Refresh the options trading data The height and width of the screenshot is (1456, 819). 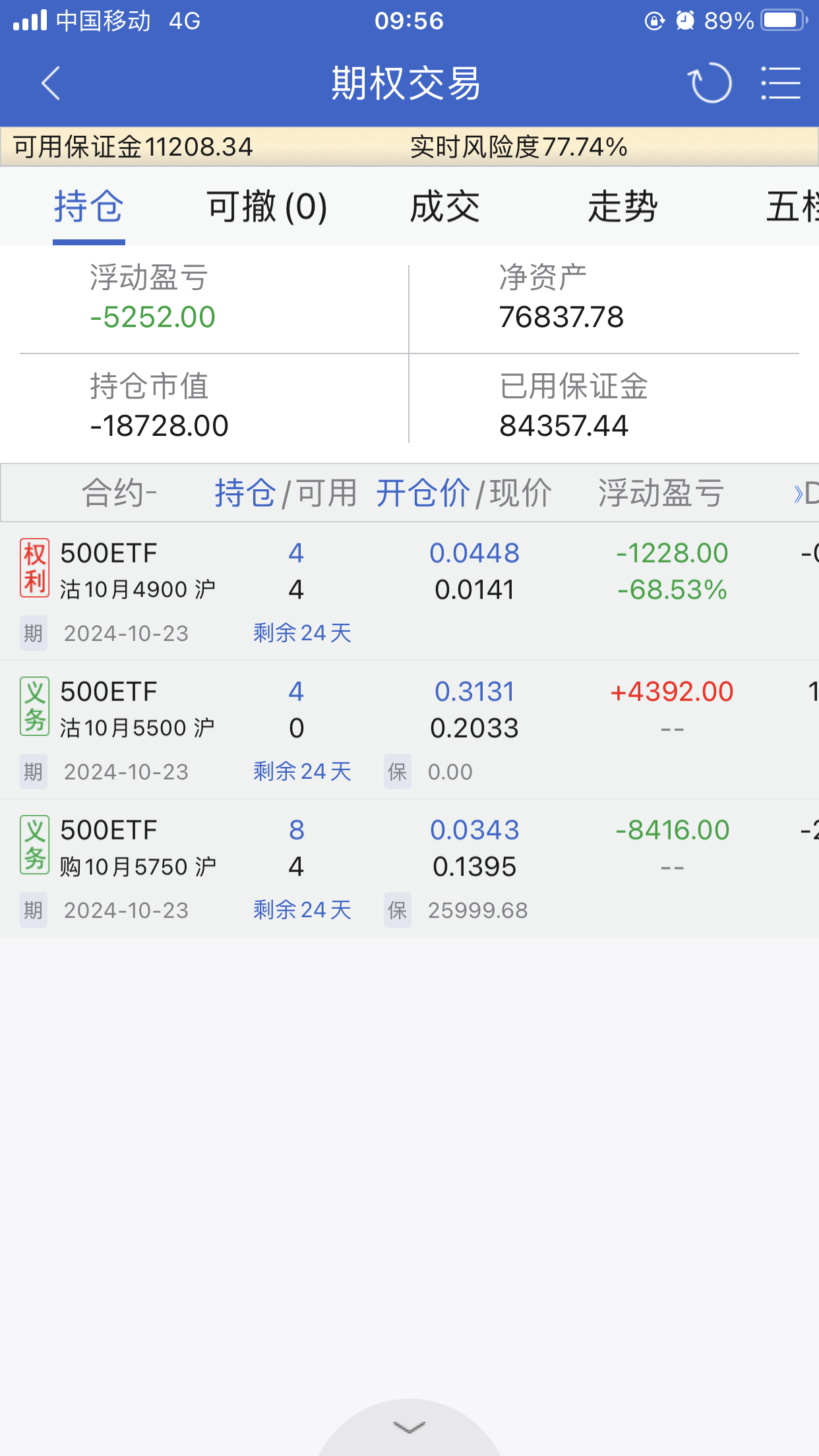(x=710, y=83)
